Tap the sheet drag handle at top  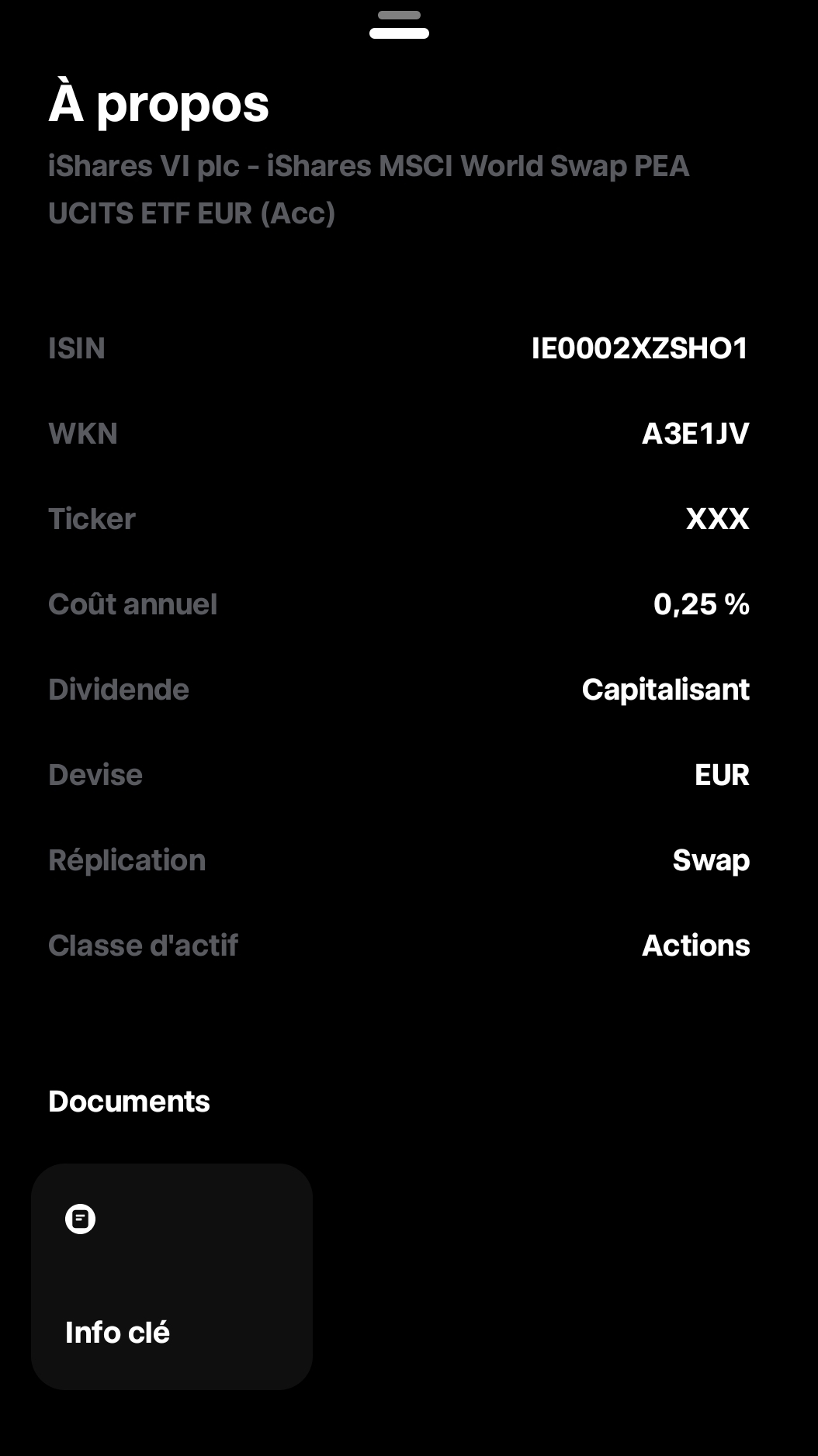click(x=399, y=25)
